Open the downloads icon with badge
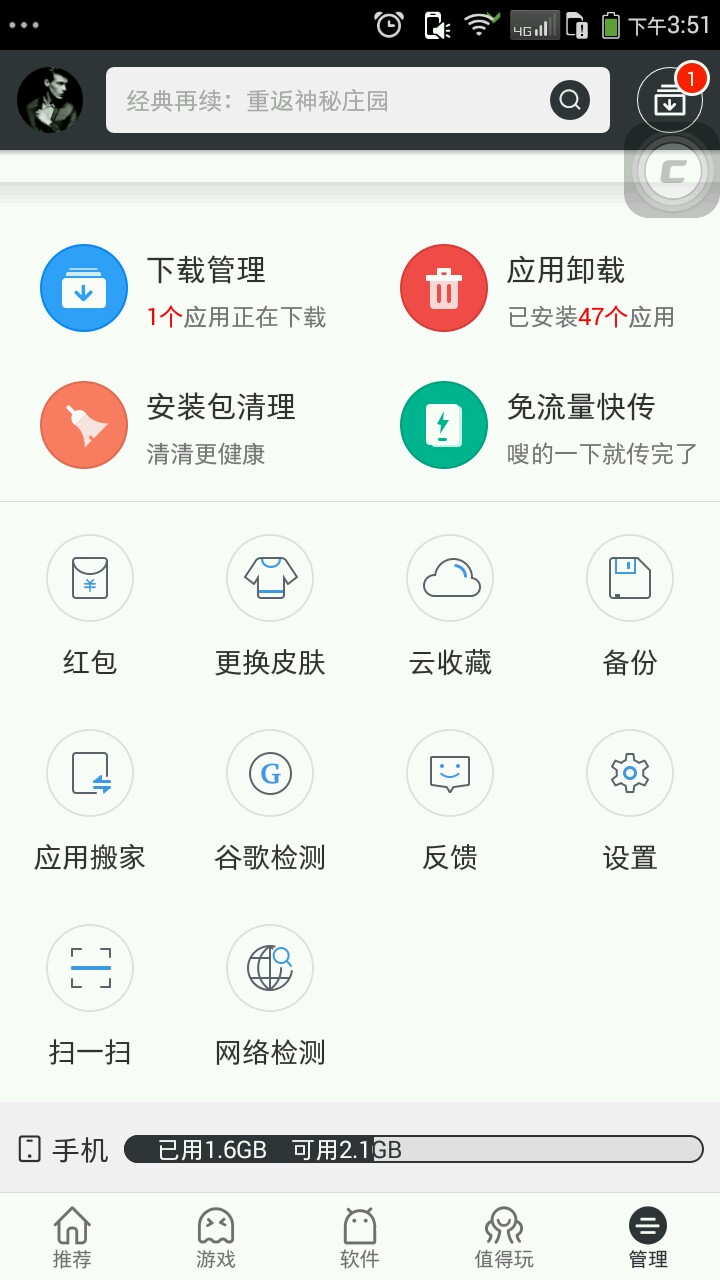The width and height of the screenshot is (720, 1280). (x=669, y=100)
